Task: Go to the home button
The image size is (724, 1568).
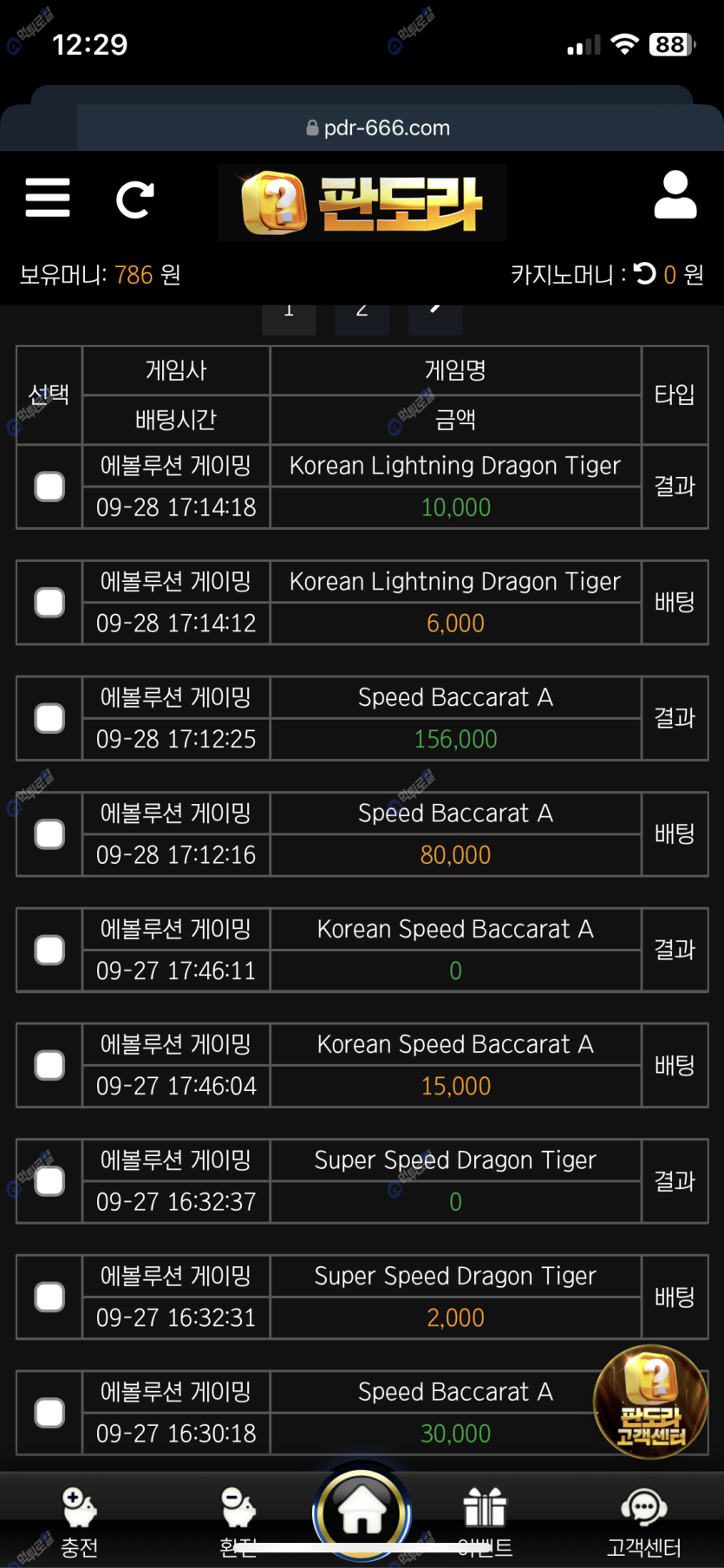Action: tap(362, 1512)
